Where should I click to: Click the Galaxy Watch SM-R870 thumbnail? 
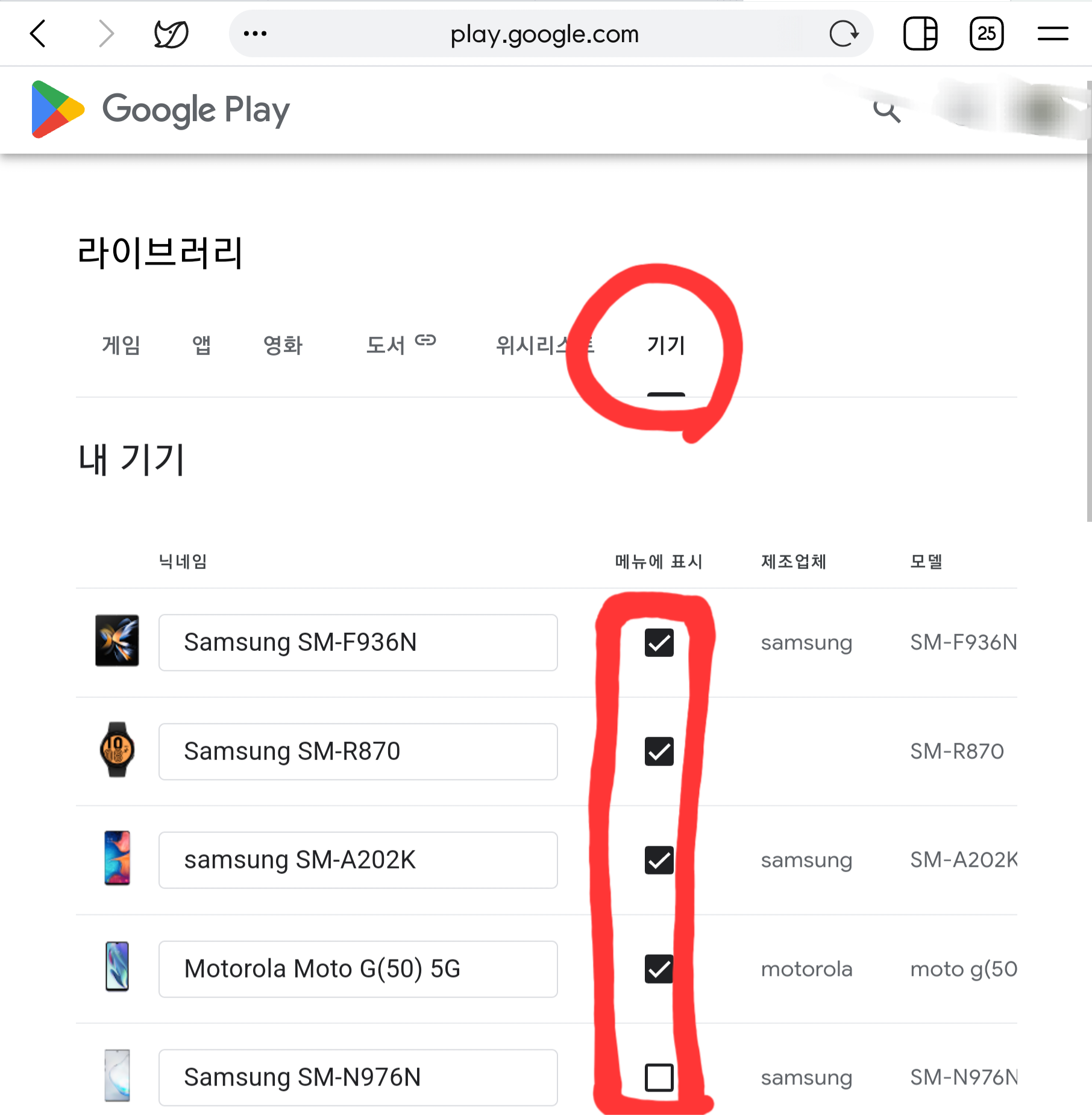(x=116, y=751)
